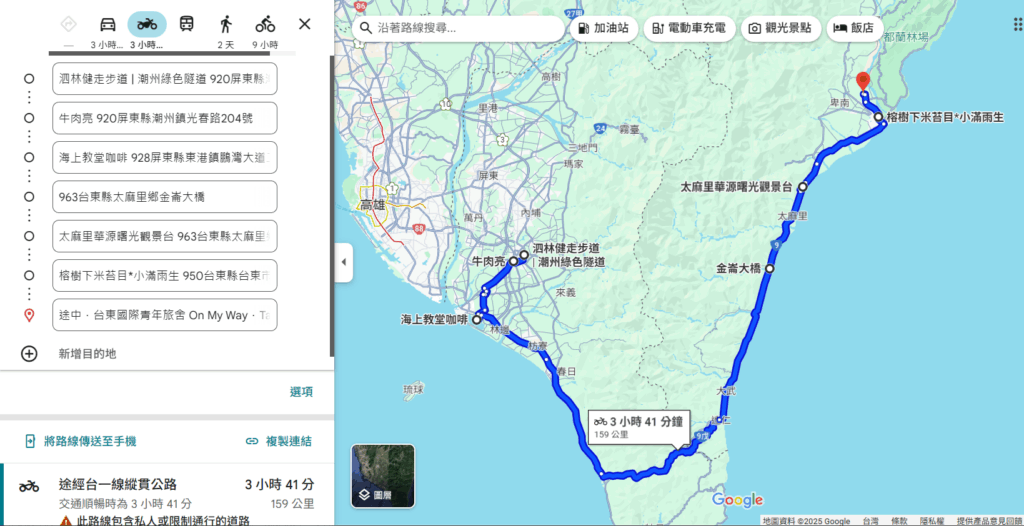Close the directions panel
The height and width of the screenshot is (526, 1024).
click(x=305, y=24)
